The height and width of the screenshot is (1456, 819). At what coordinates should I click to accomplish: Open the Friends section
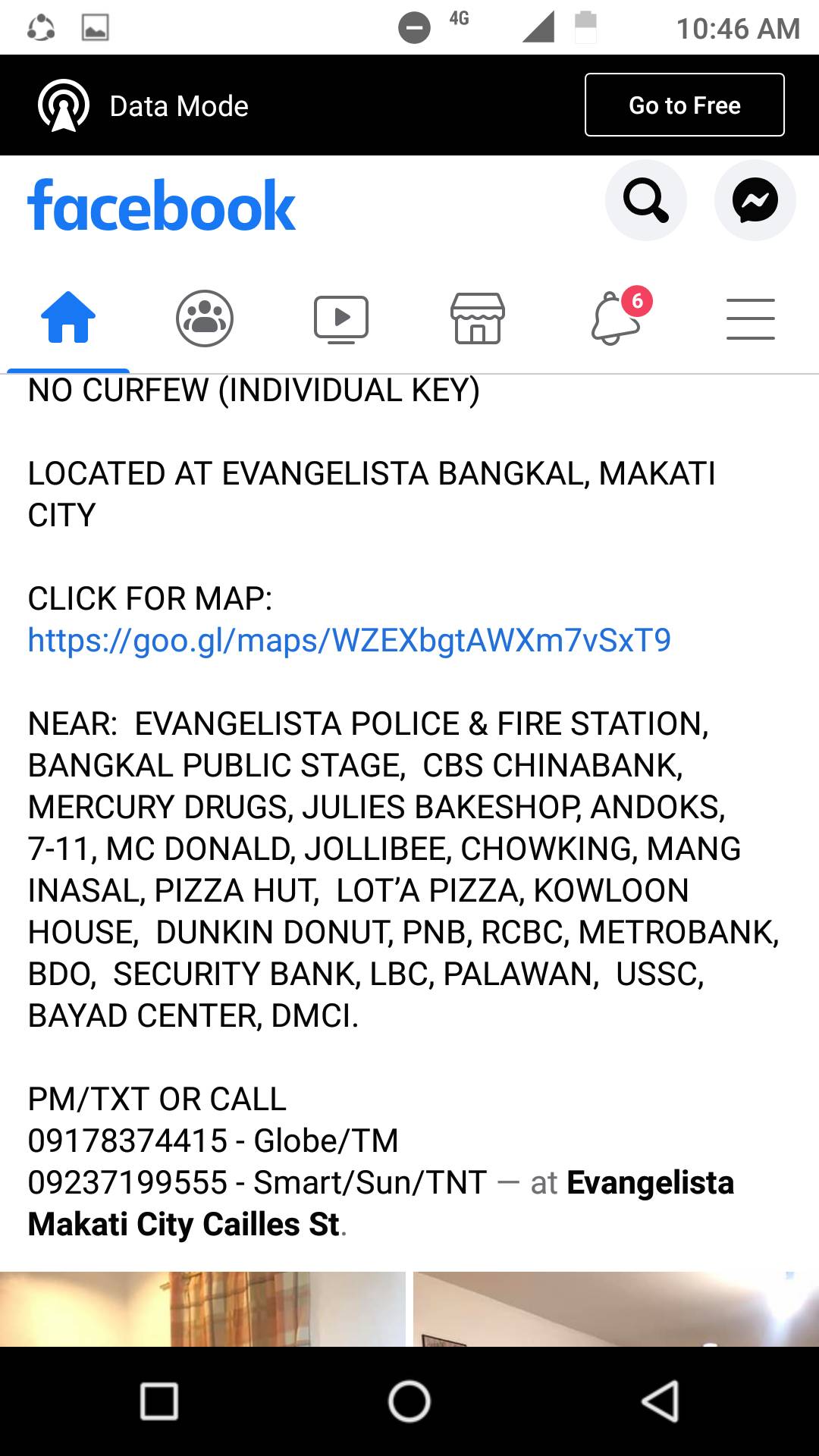pos(204,318)
